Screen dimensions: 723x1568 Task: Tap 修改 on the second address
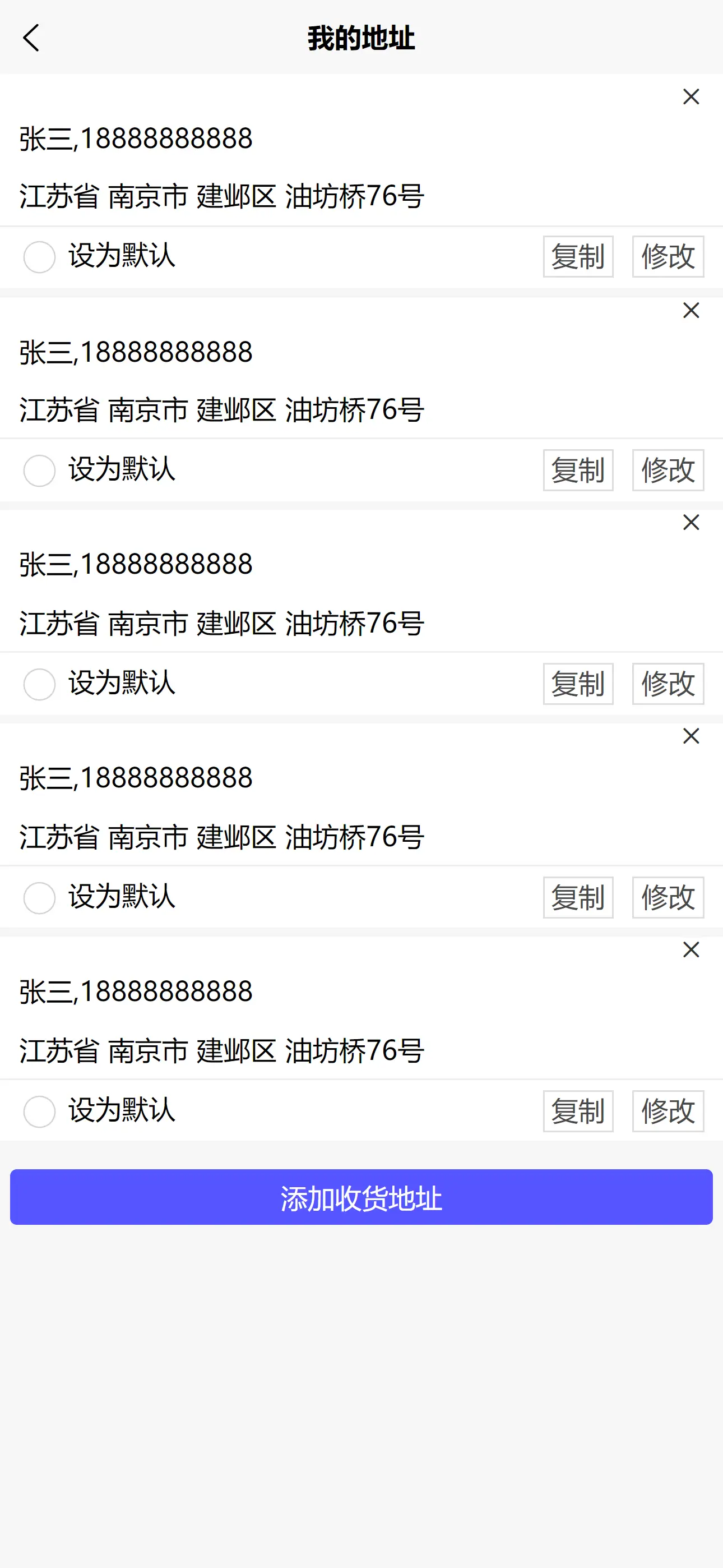pos(668,471)
